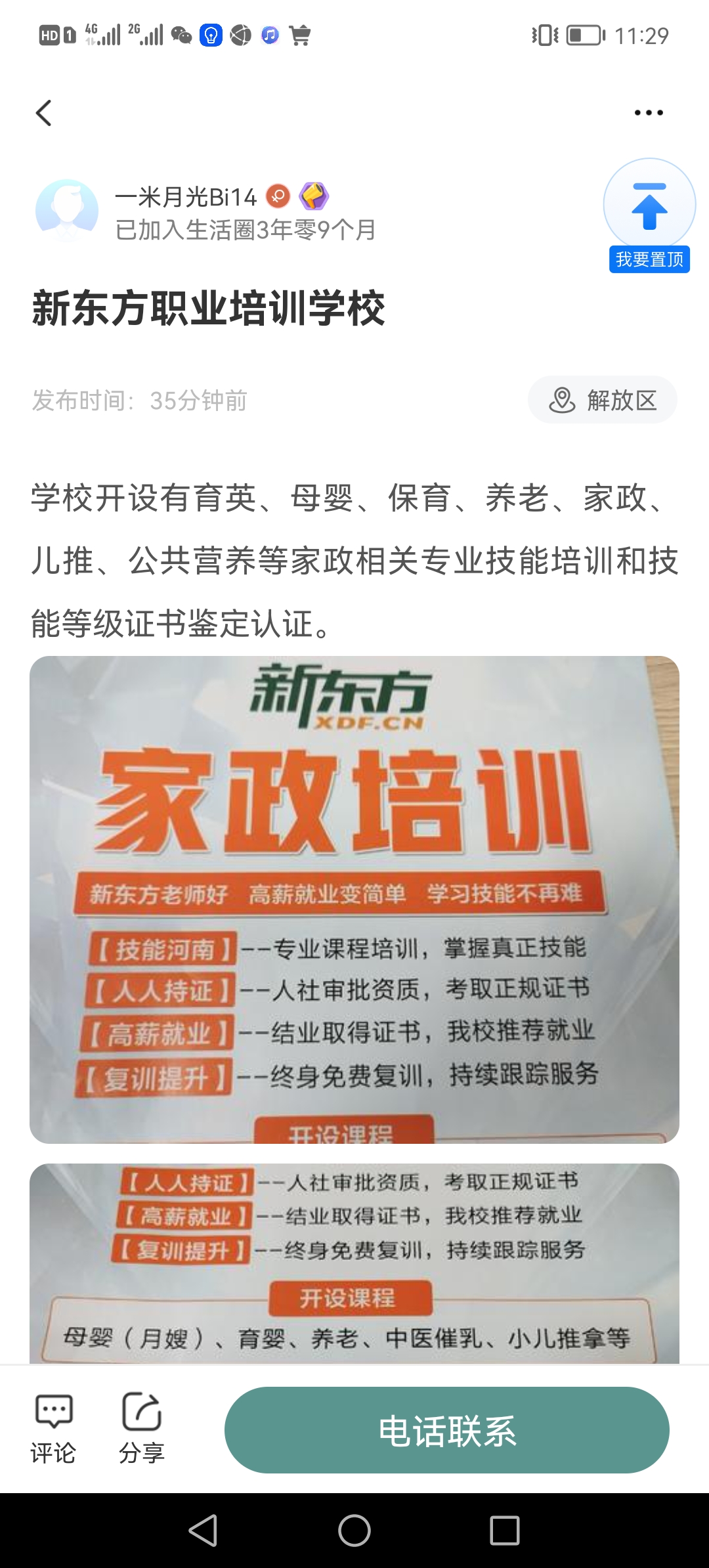Tap the system home button
Screen dimensions: 709x1568
point(354,1531)
